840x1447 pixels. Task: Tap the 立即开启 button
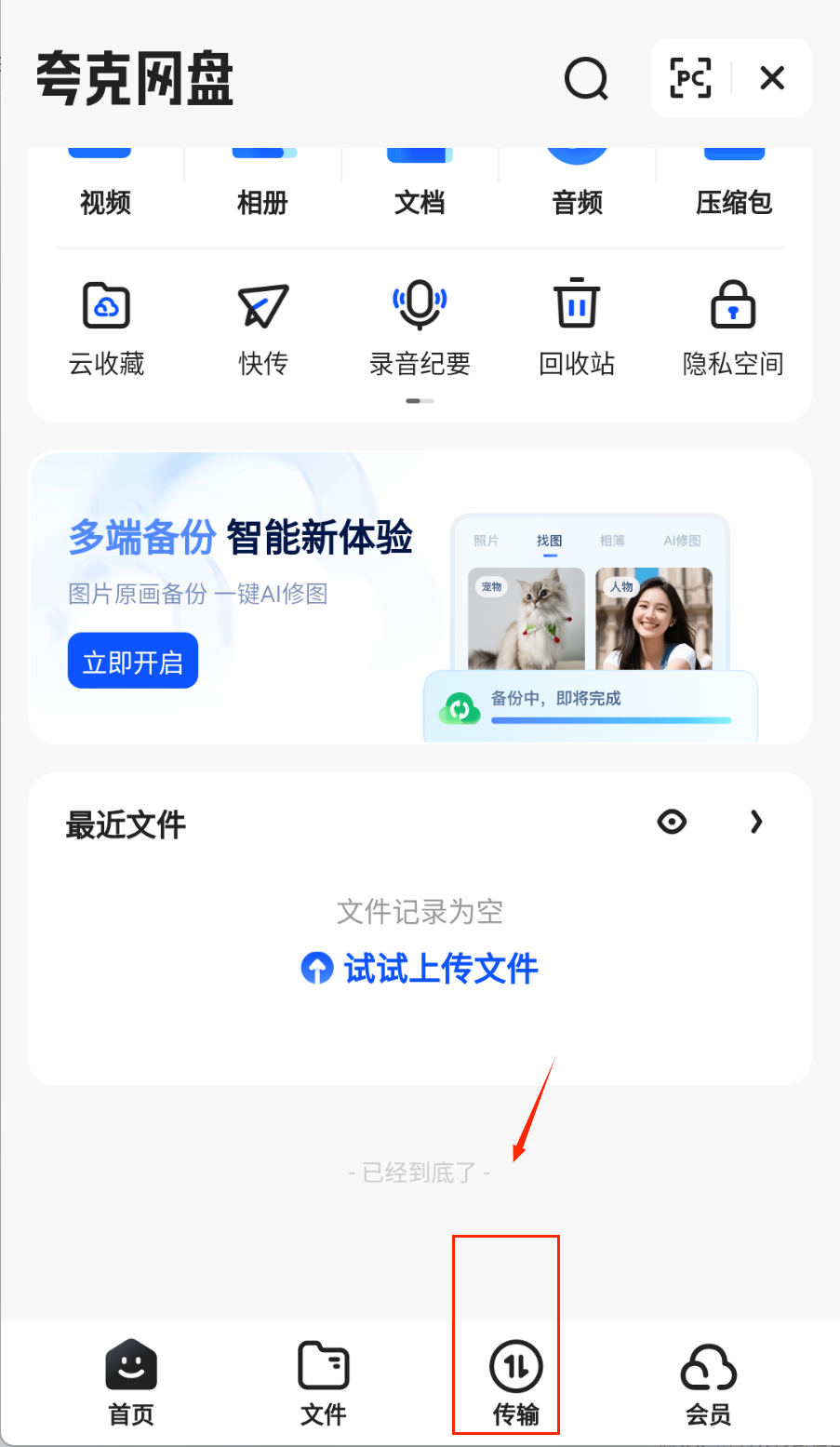[133, 661]
